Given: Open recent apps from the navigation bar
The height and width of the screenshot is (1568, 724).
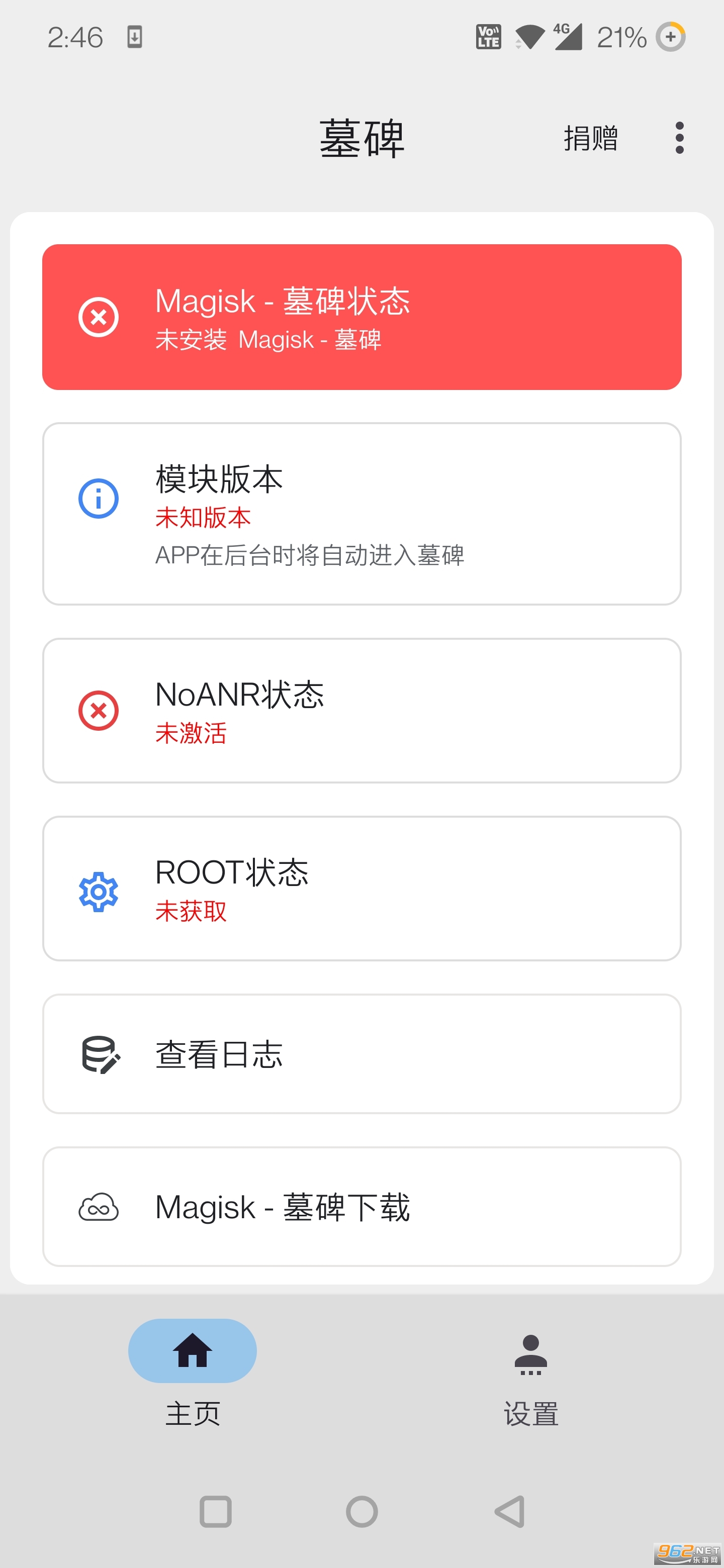Looking at the screenshot, I should [216, 1511].
